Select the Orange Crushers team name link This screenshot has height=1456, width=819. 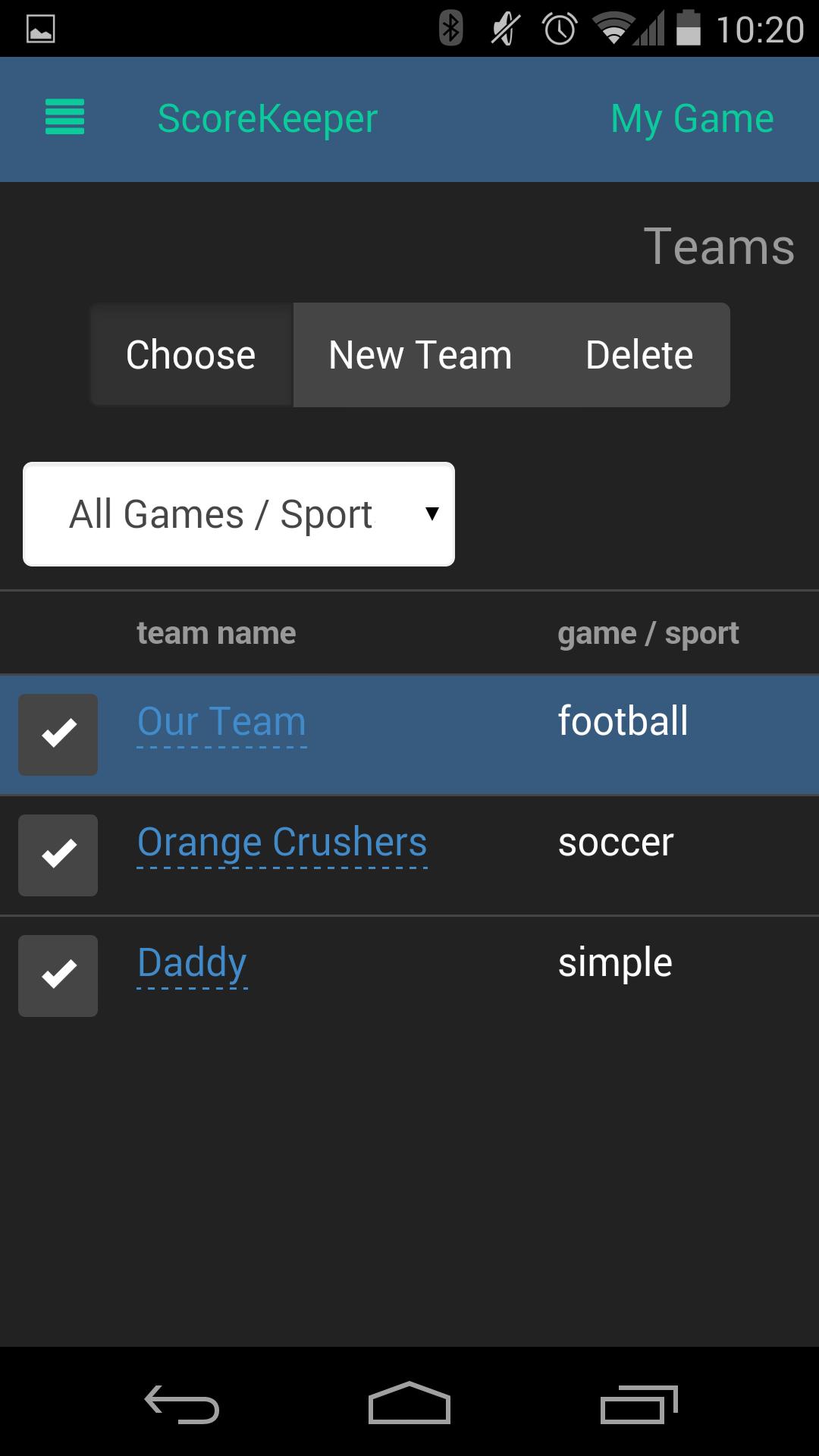tap(281, 842)
